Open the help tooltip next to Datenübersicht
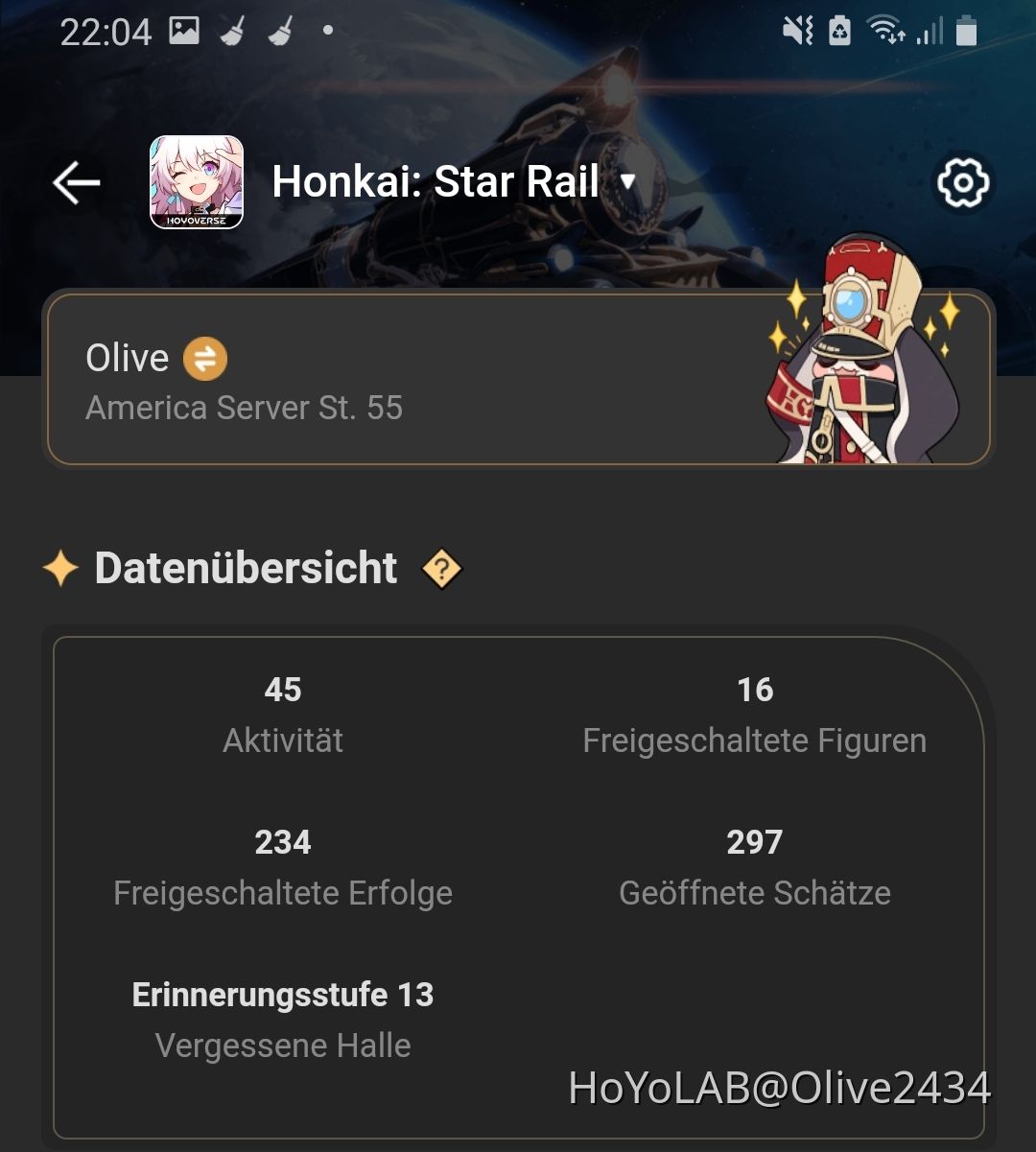 [x=440, y=569]
